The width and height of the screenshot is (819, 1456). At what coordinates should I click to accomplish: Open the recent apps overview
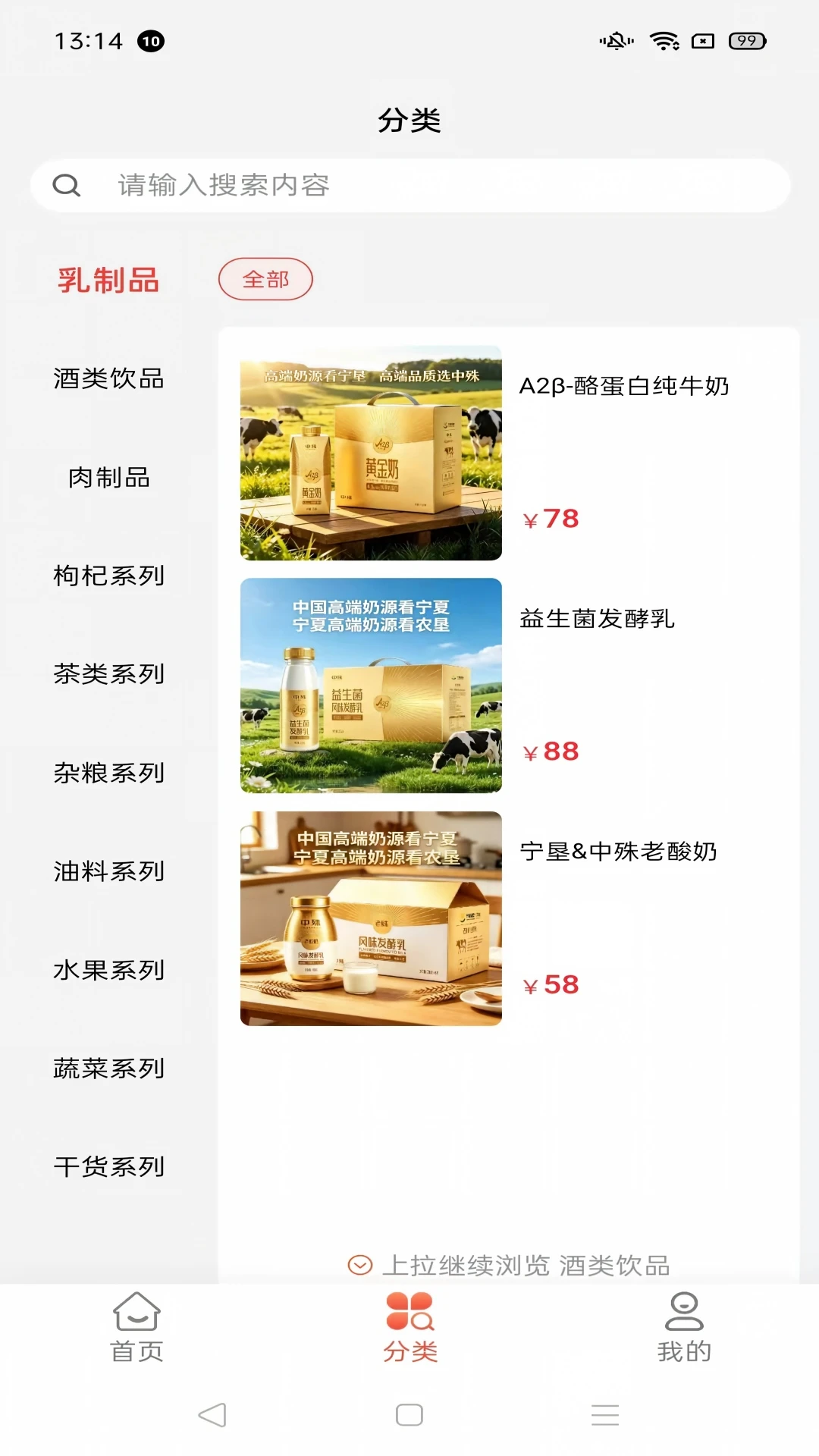(x=605, y=1415)
